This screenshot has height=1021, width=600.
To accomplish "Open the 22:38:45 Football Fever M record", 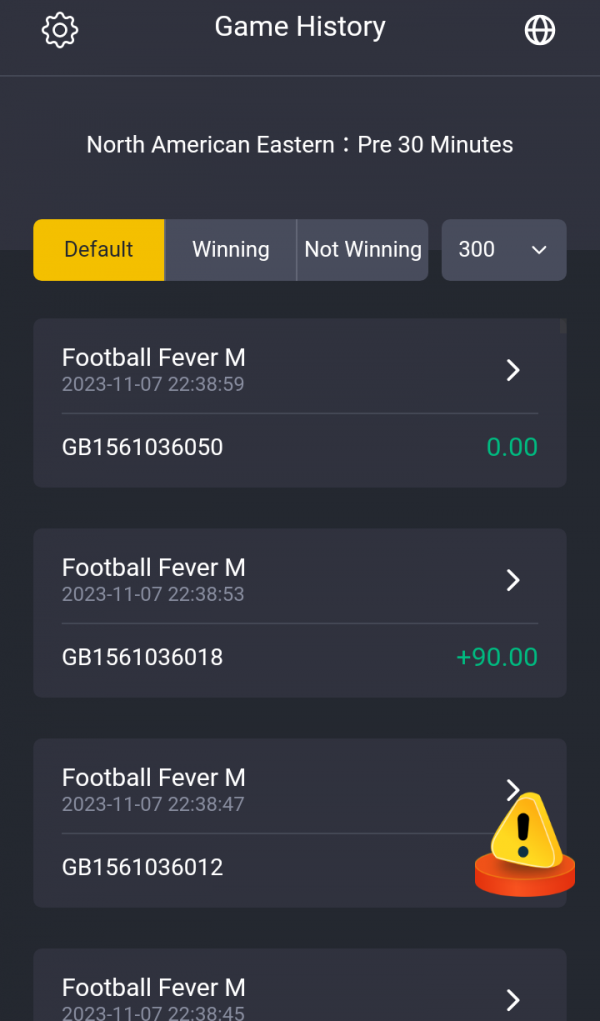I will tap(513, 999).
